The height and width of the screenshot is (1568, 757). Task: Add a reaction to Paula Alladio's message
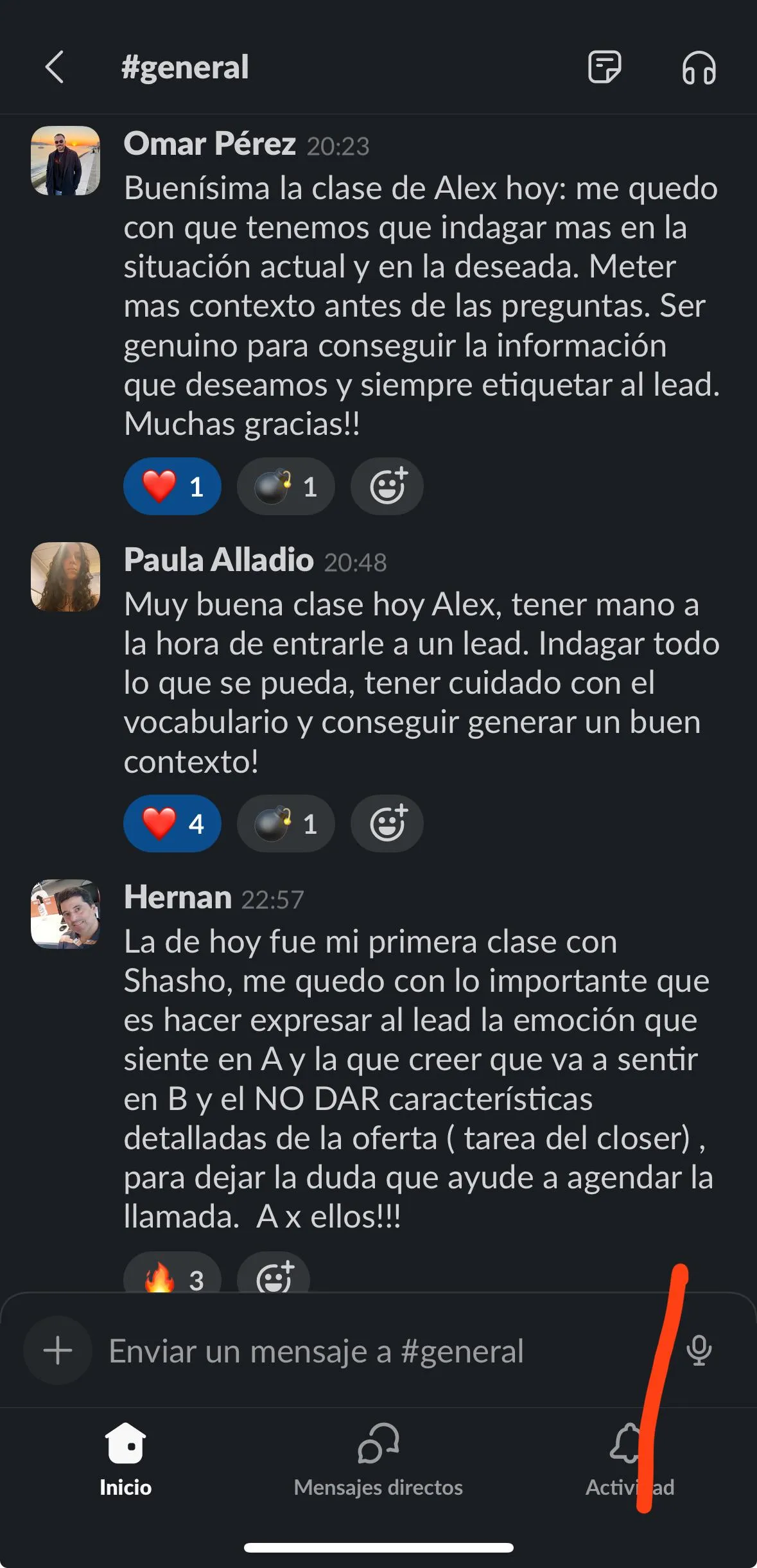tap(387, 824)
